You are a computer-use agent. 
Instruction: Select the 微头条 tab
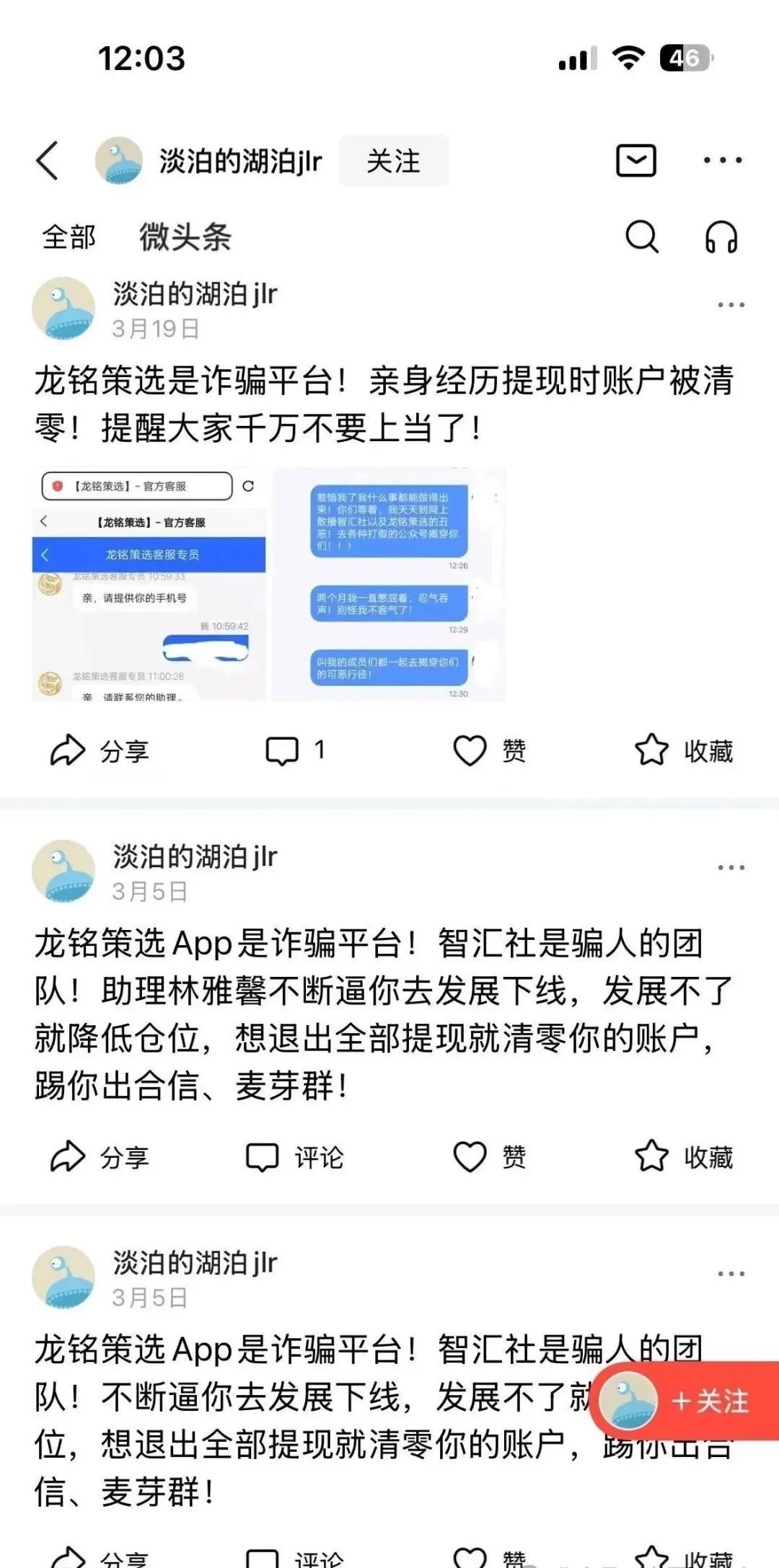click(182, 238)
